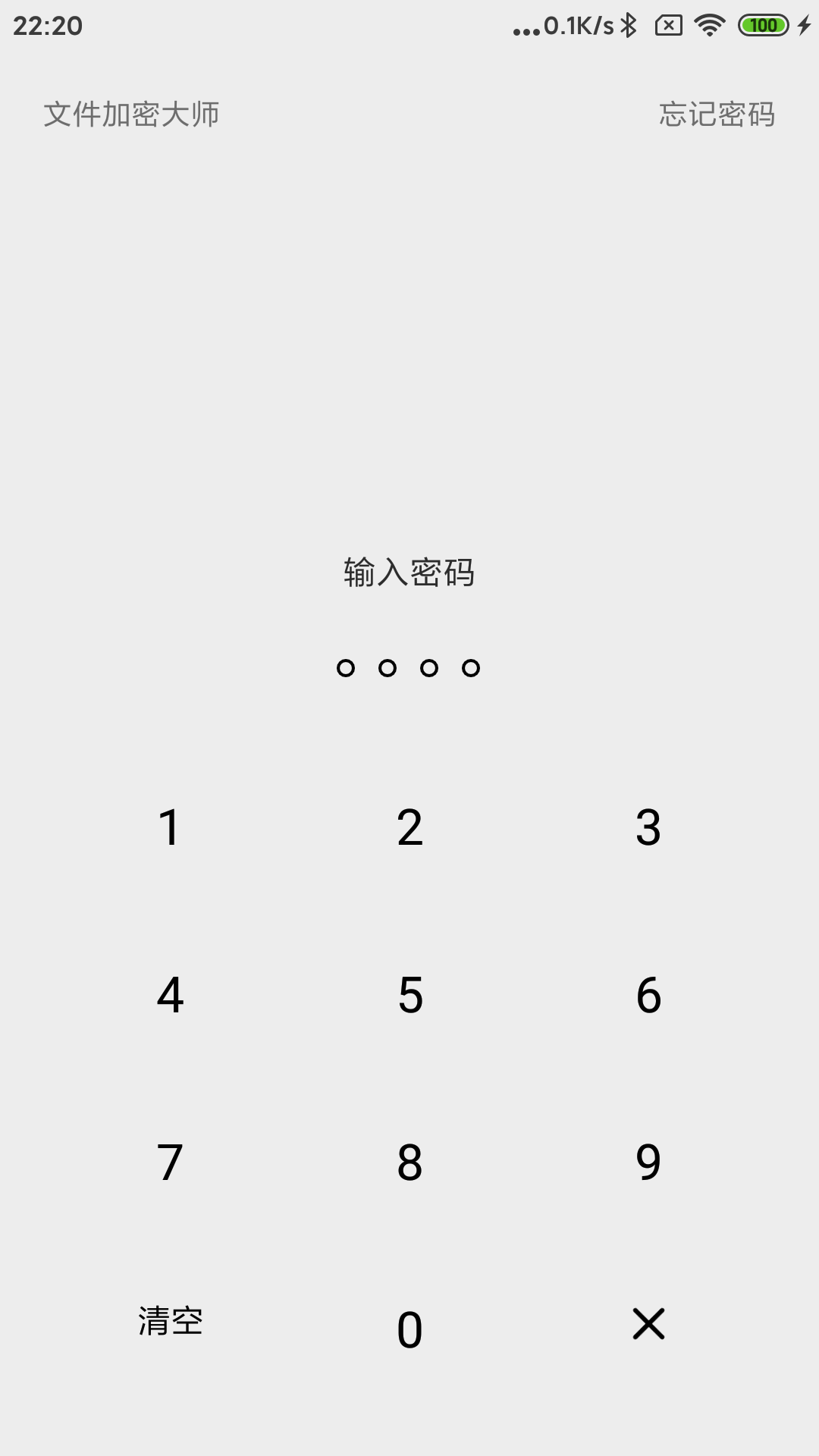Tap digit 2 on the keypad
819x1456 pixels.
click(409, 828)
